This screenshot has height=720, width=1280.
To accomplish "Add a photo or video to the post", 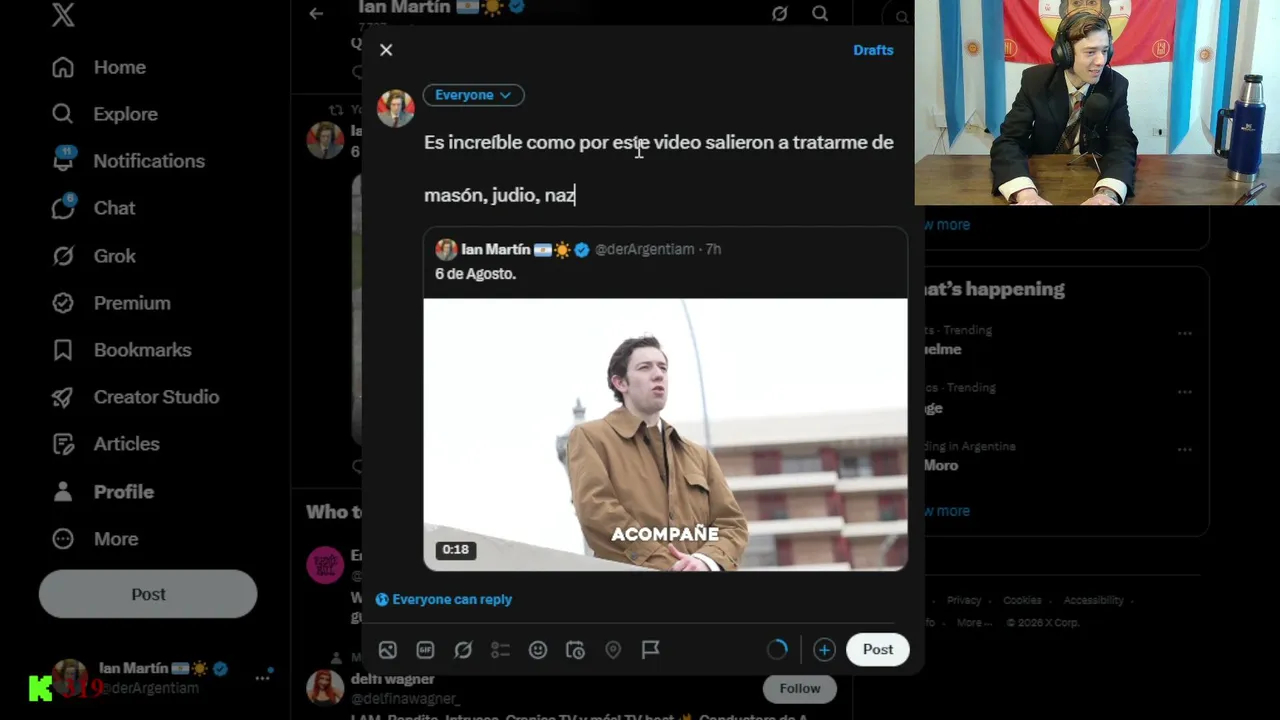I will click(388, 650).
